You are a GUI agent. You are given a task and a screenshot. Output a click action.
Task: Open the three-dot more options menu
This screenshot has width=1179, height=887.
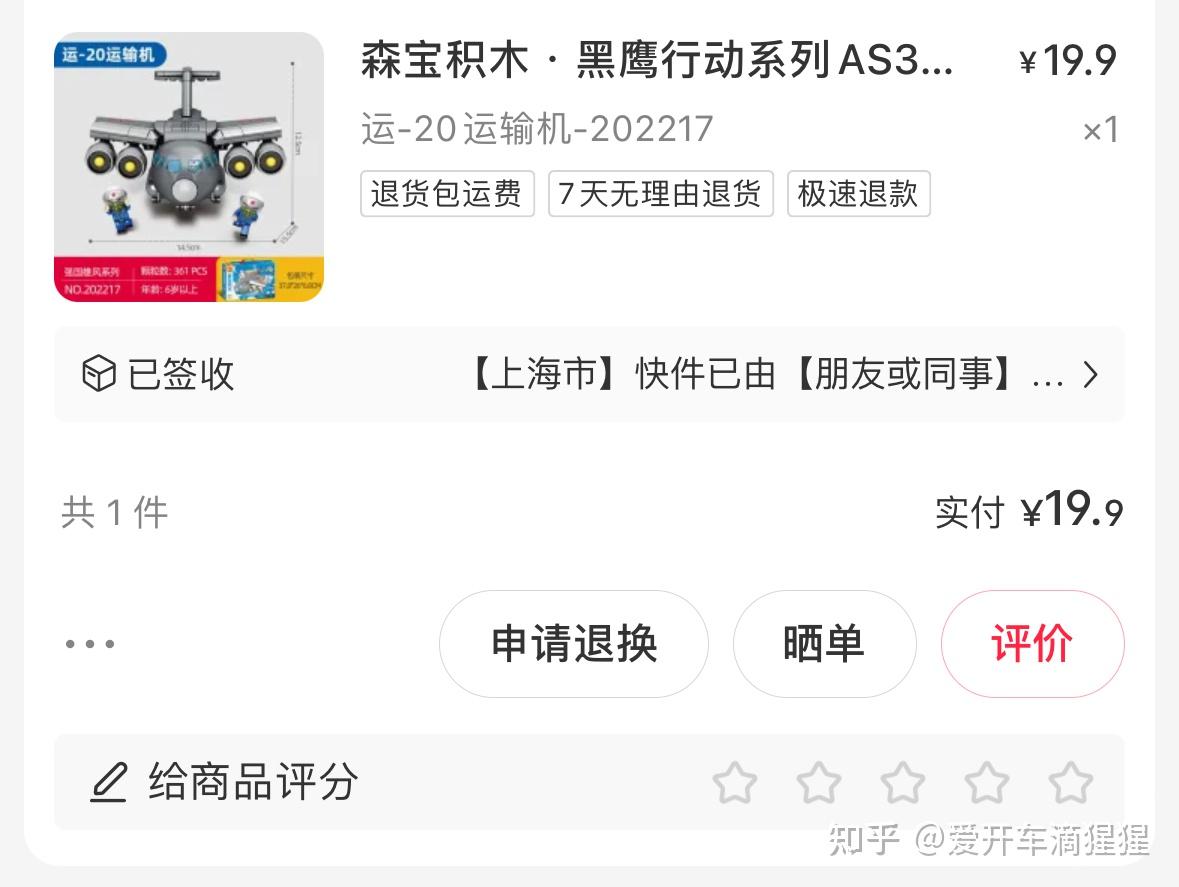90,644
